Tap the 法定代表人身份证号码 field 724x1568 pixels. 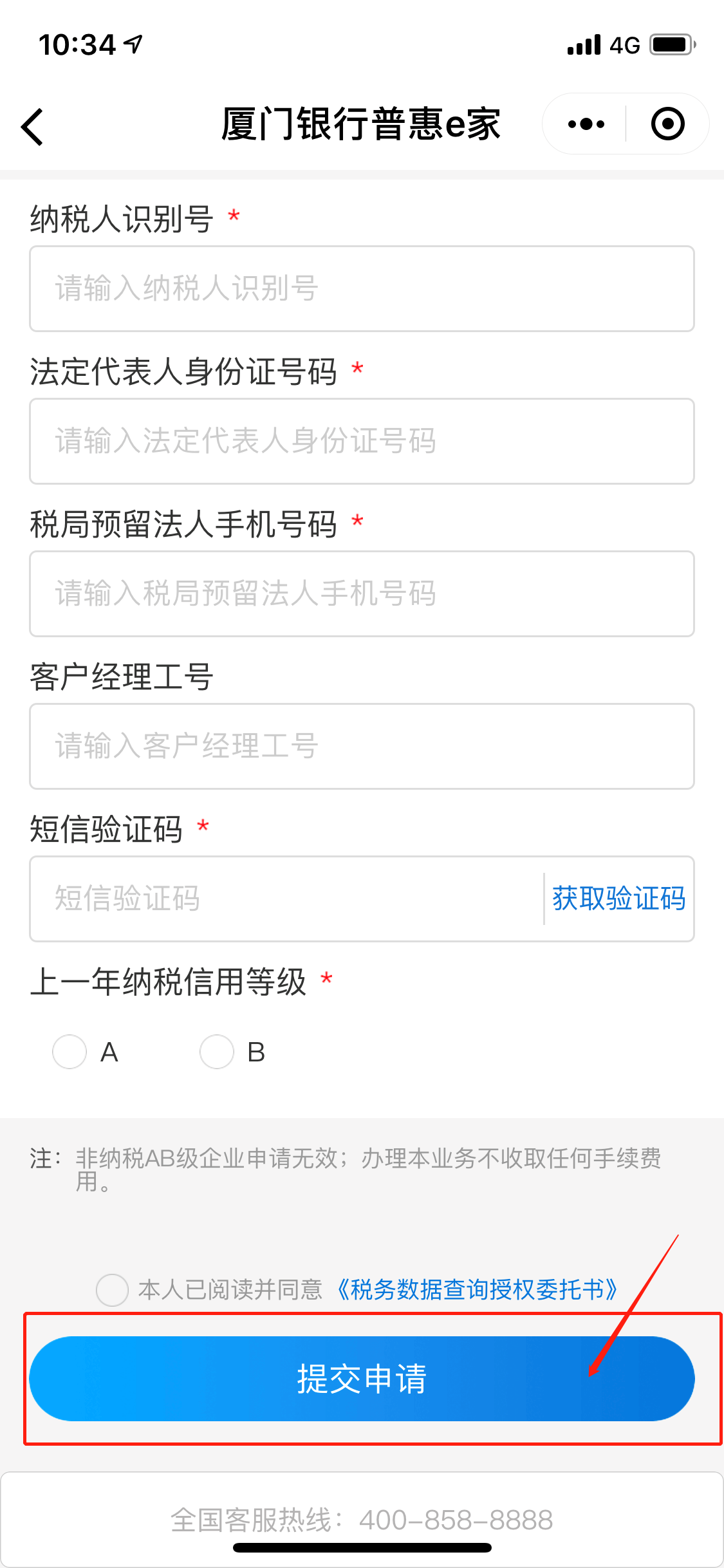pos(361,441)
